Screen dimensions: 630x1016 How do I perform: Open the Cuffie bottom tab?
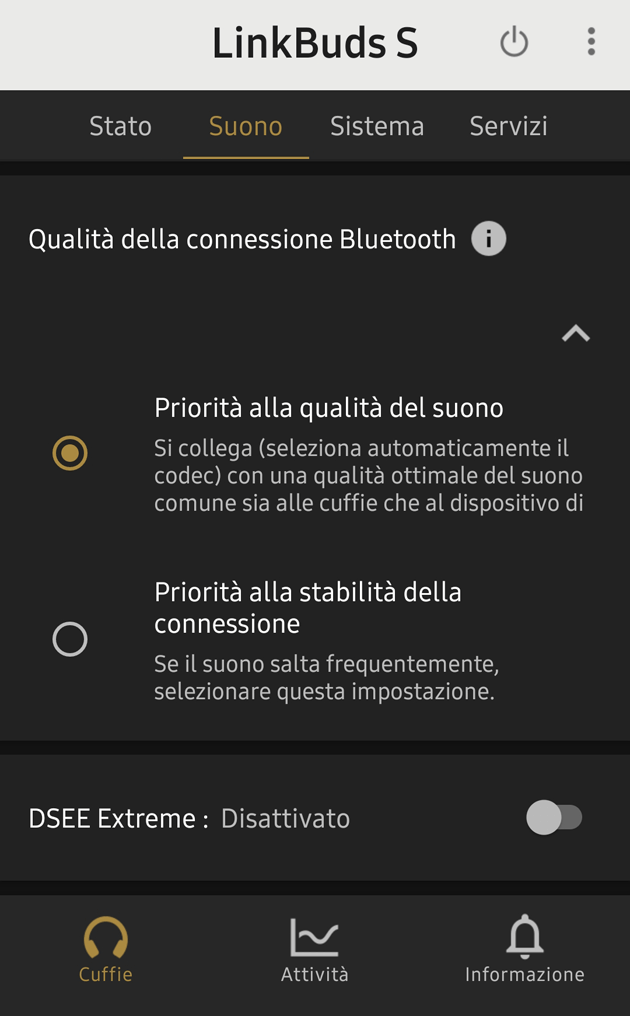click(106, 950)
